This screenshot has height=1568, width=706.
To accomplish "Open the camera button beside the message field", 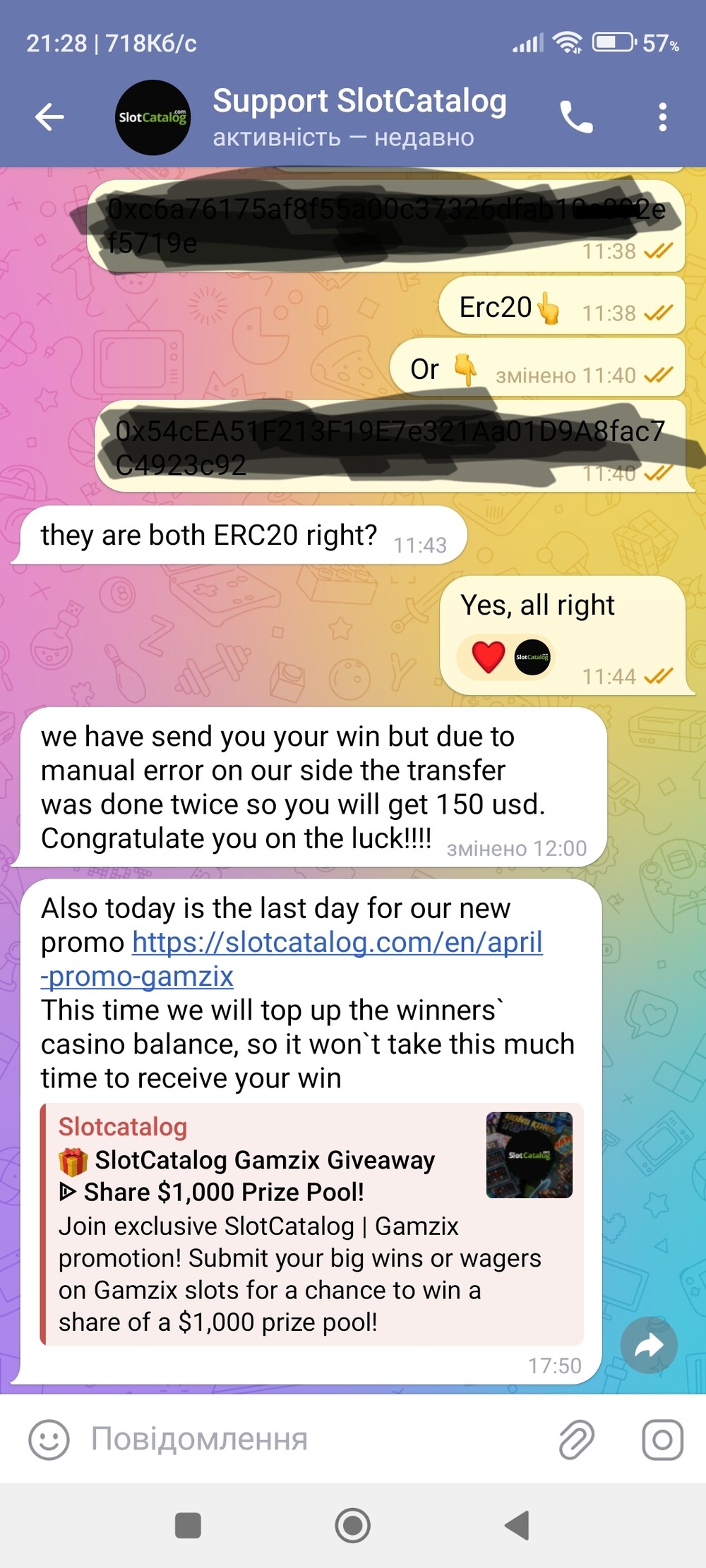I will 662,1439.
